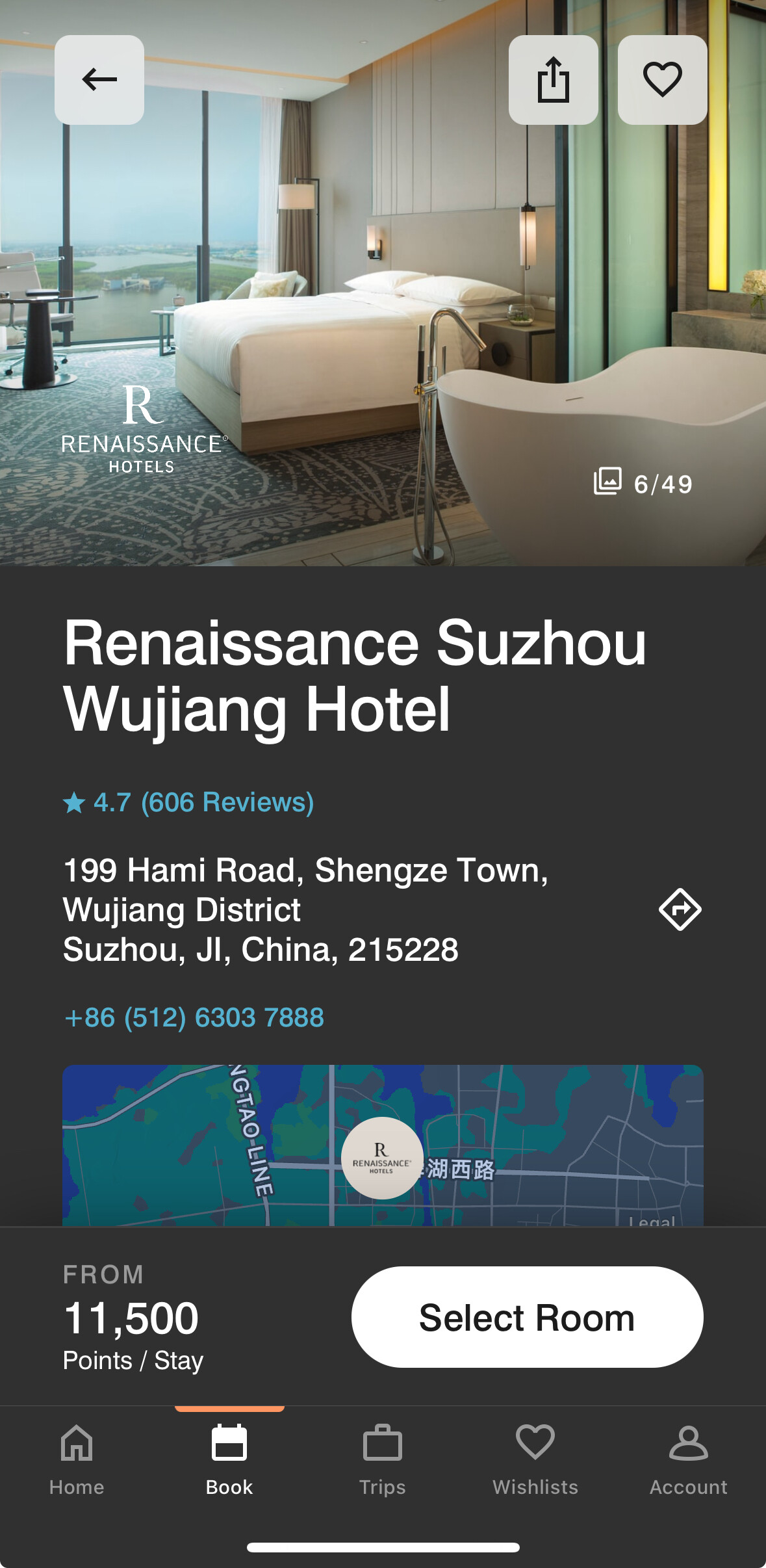Open the Account tab
The width and height of the screenshot is (766, 1568).
click(689, 1460)
